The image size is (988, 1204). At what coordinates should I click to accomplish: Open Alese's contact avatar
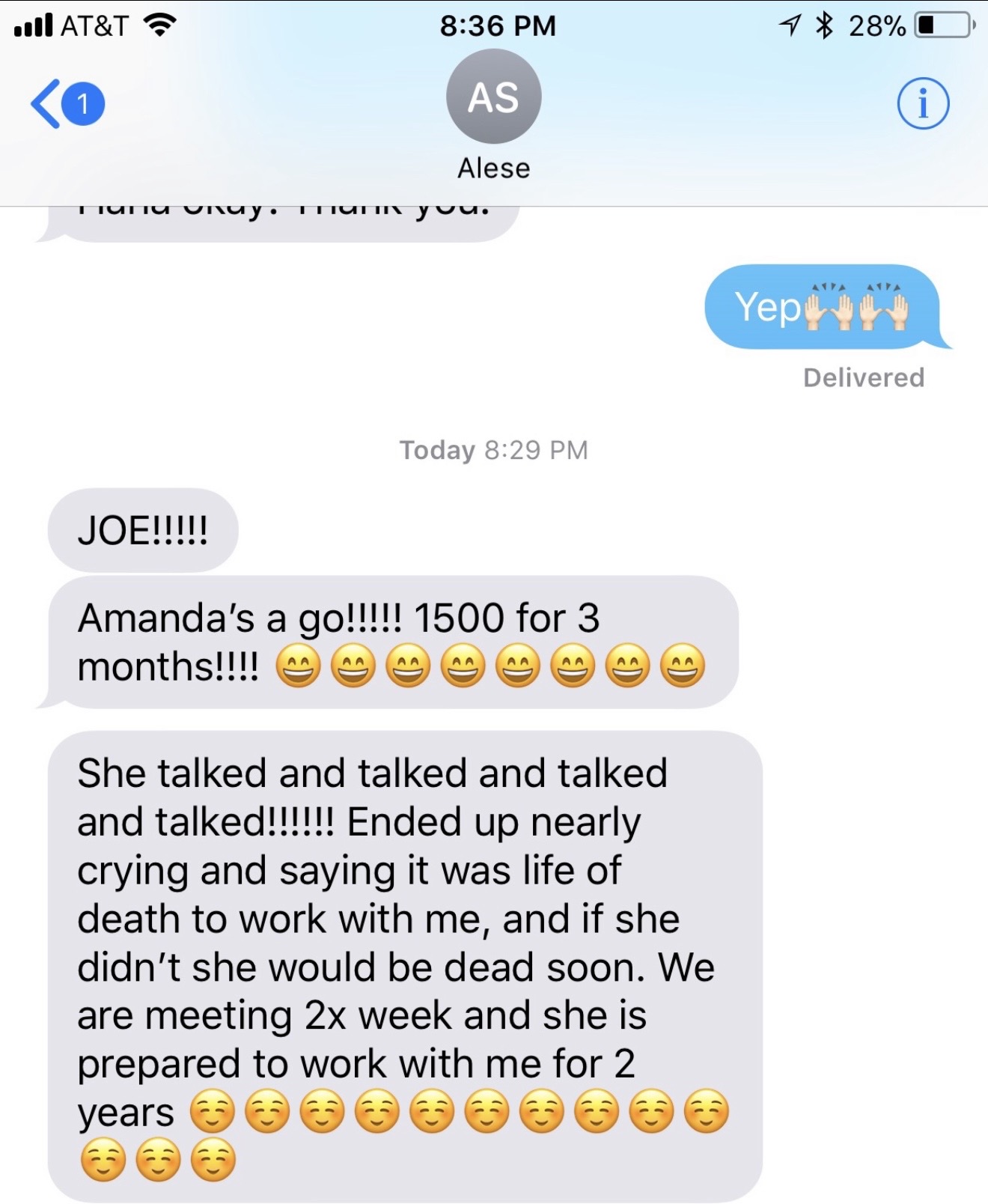coord(493,97)
